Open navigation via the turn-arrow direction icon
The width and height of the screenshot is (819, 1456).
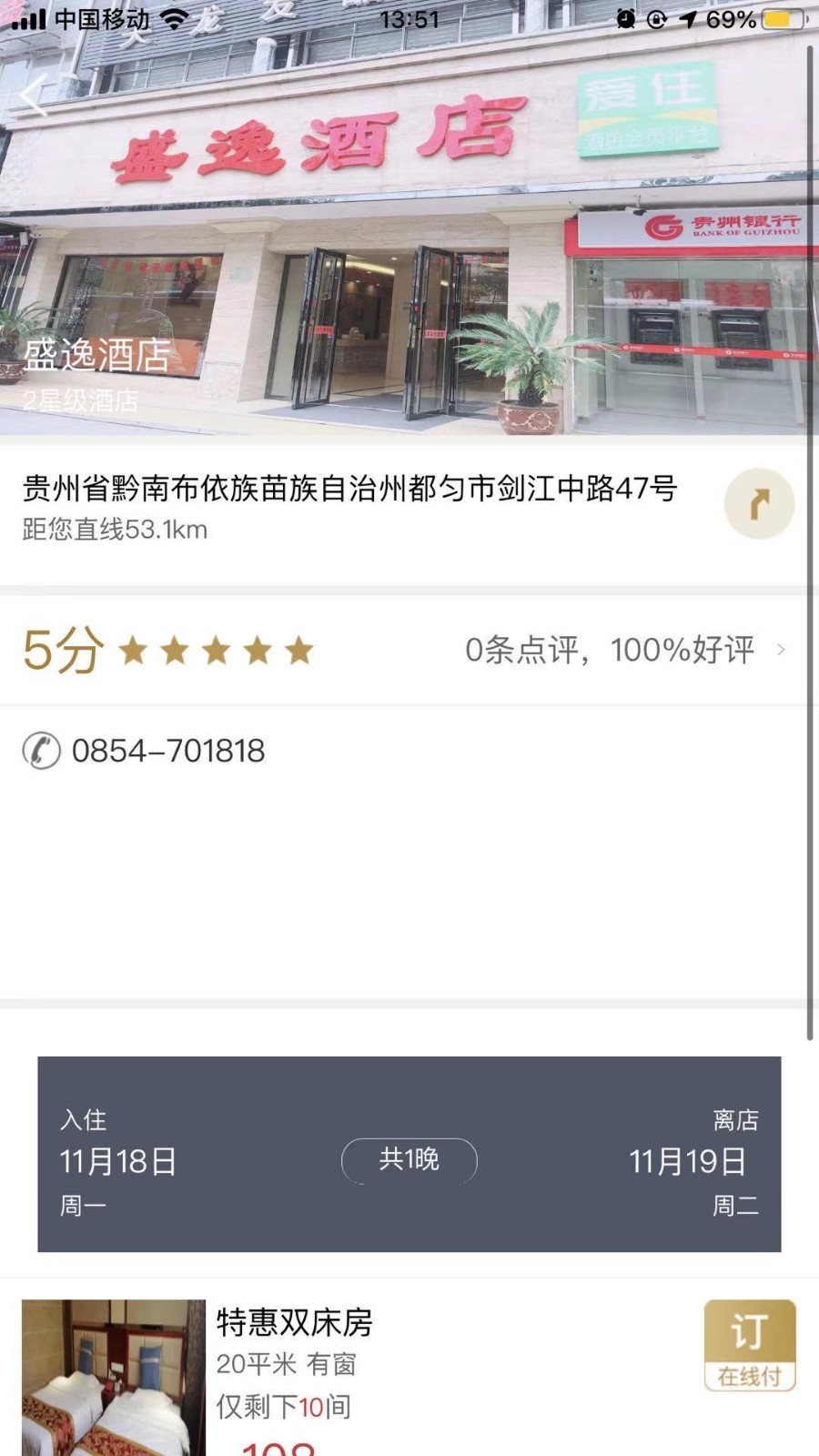[x=759, y=504]
